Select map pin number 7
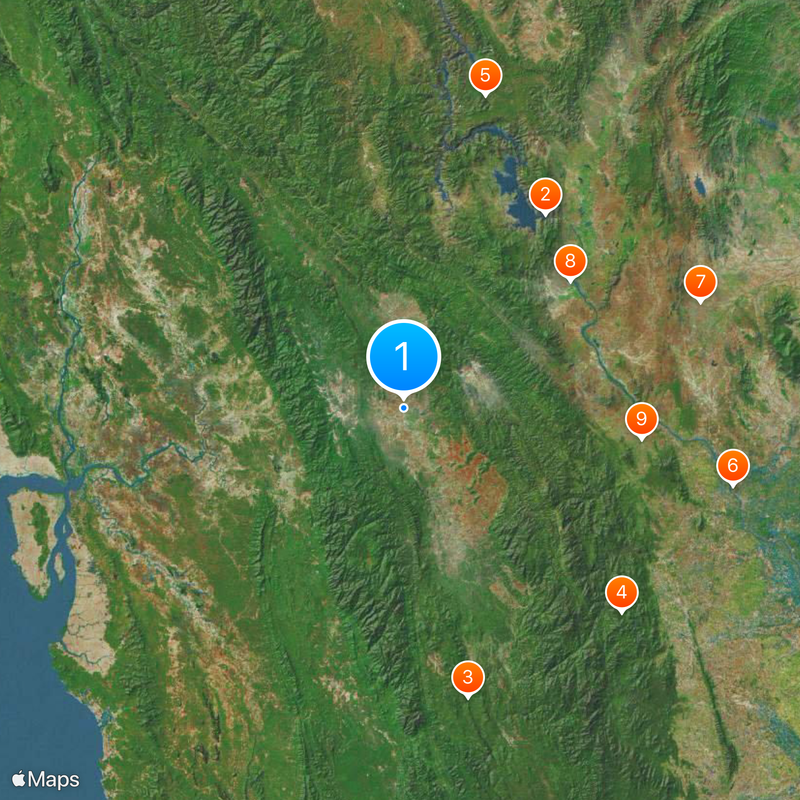Screen dimensions: 800x800 pos(700,282)
